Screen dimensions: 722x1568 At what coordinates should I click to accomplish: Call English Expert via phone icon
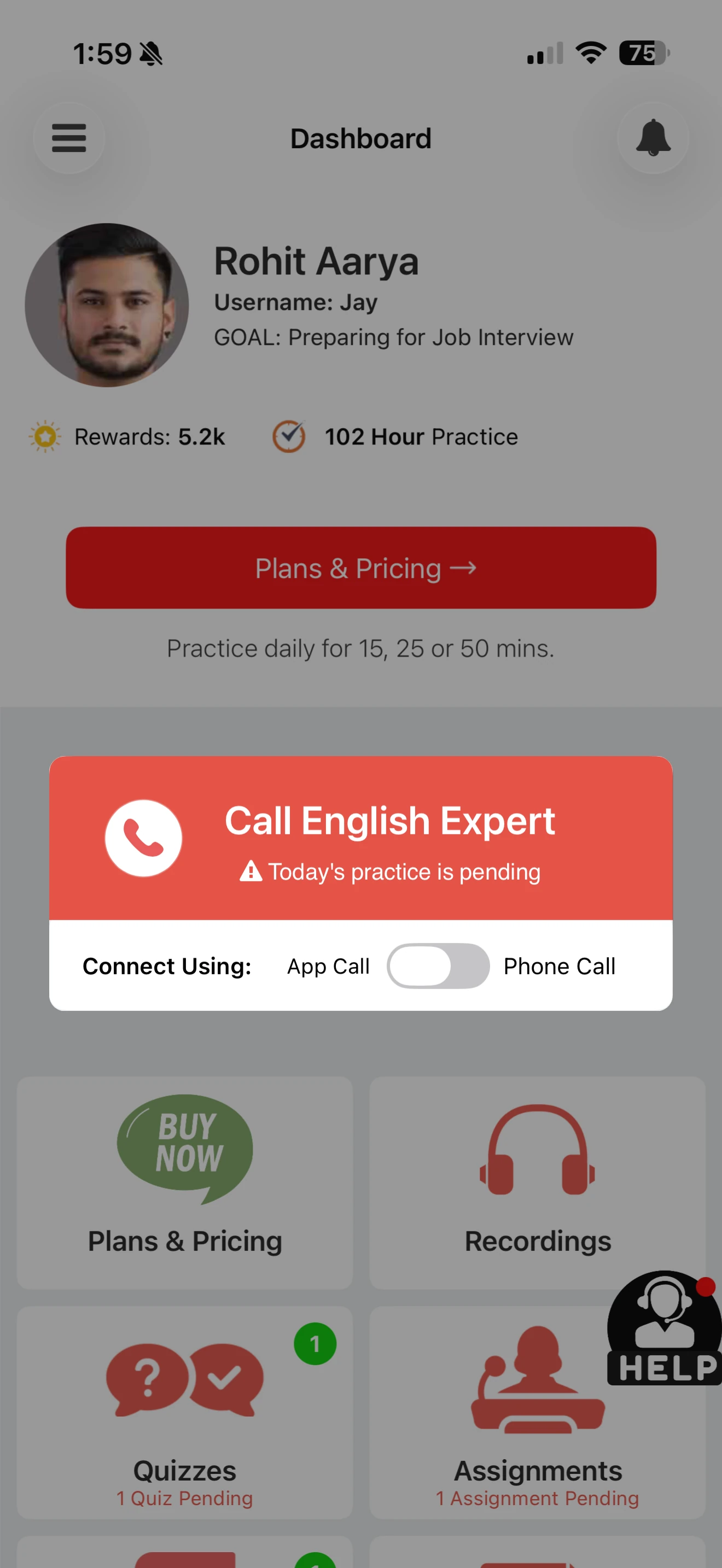coord(144,838)
